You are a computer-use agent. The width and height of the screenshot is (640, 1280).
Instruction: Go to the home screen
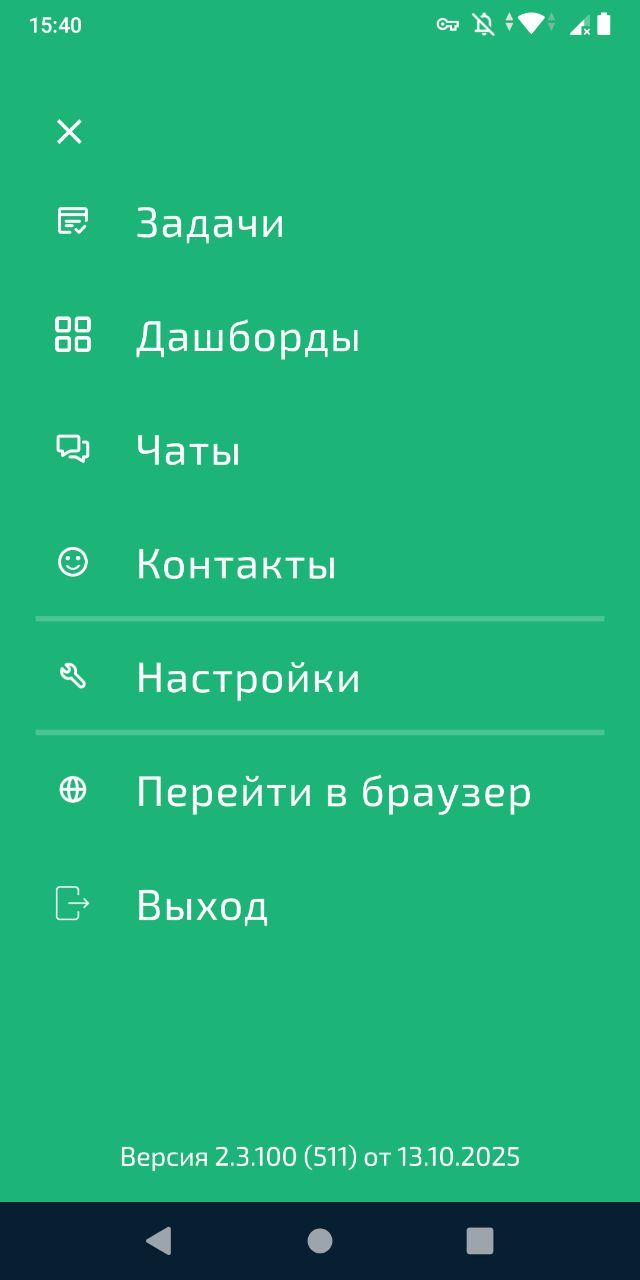pos(320,1241)
